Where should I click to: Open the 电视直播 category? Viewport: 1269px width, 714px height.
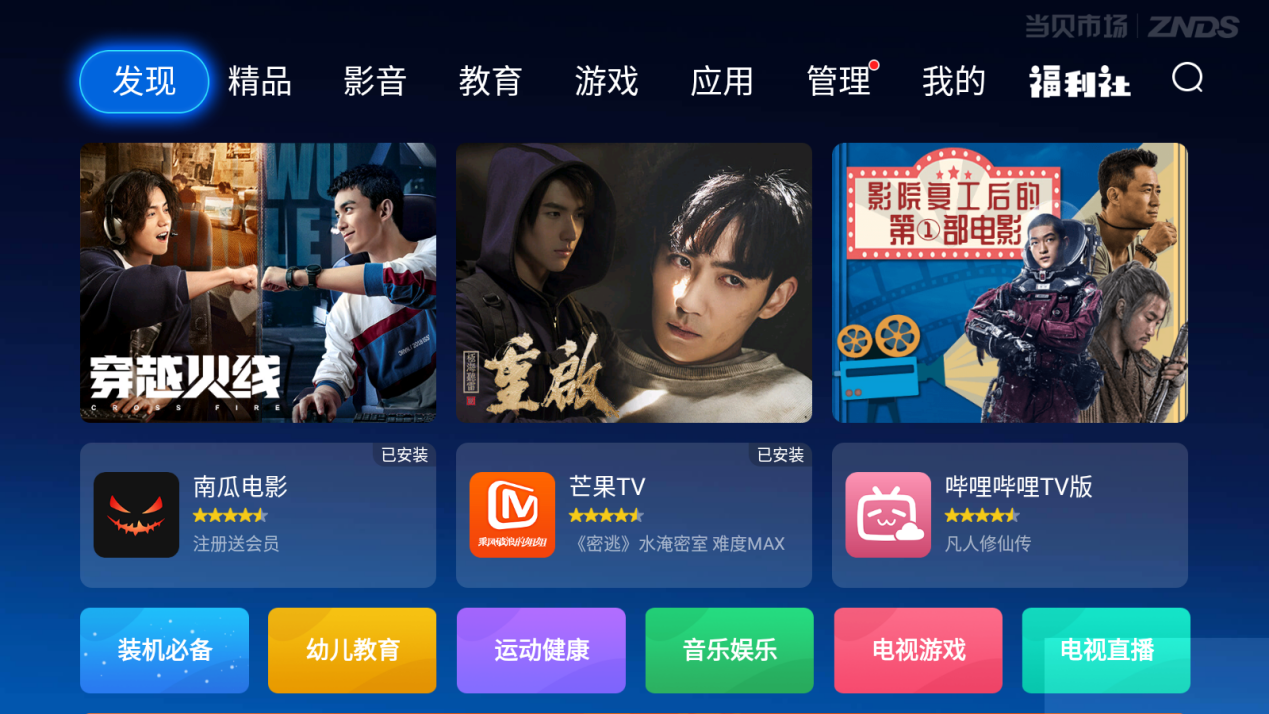tap(1106, 650)
